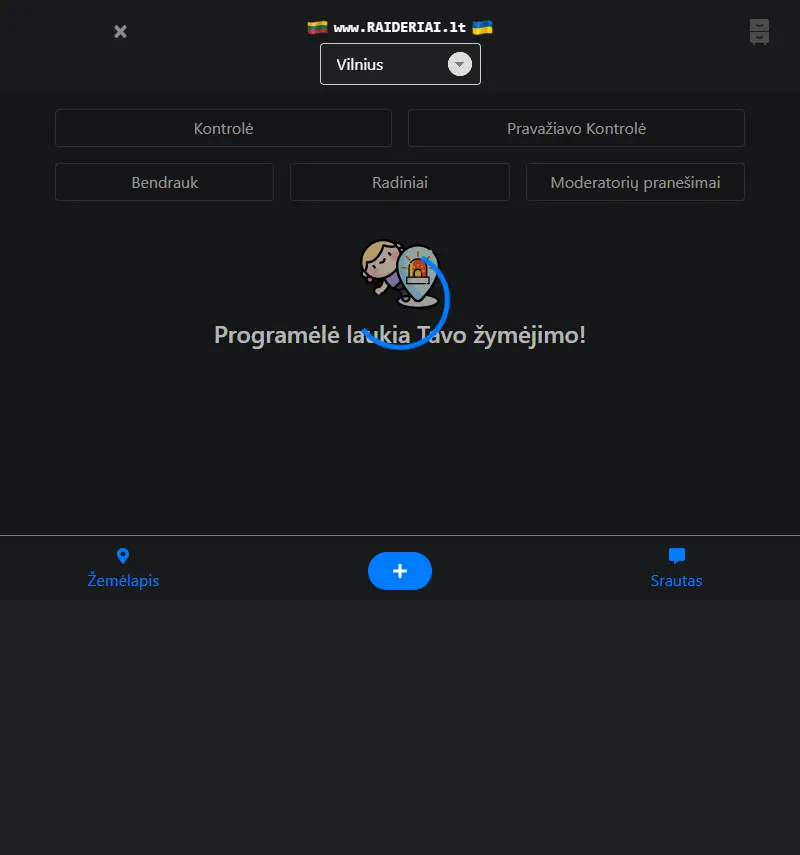
Task: Select the Kontrolė filter
Action: click(x=223, y=128)
